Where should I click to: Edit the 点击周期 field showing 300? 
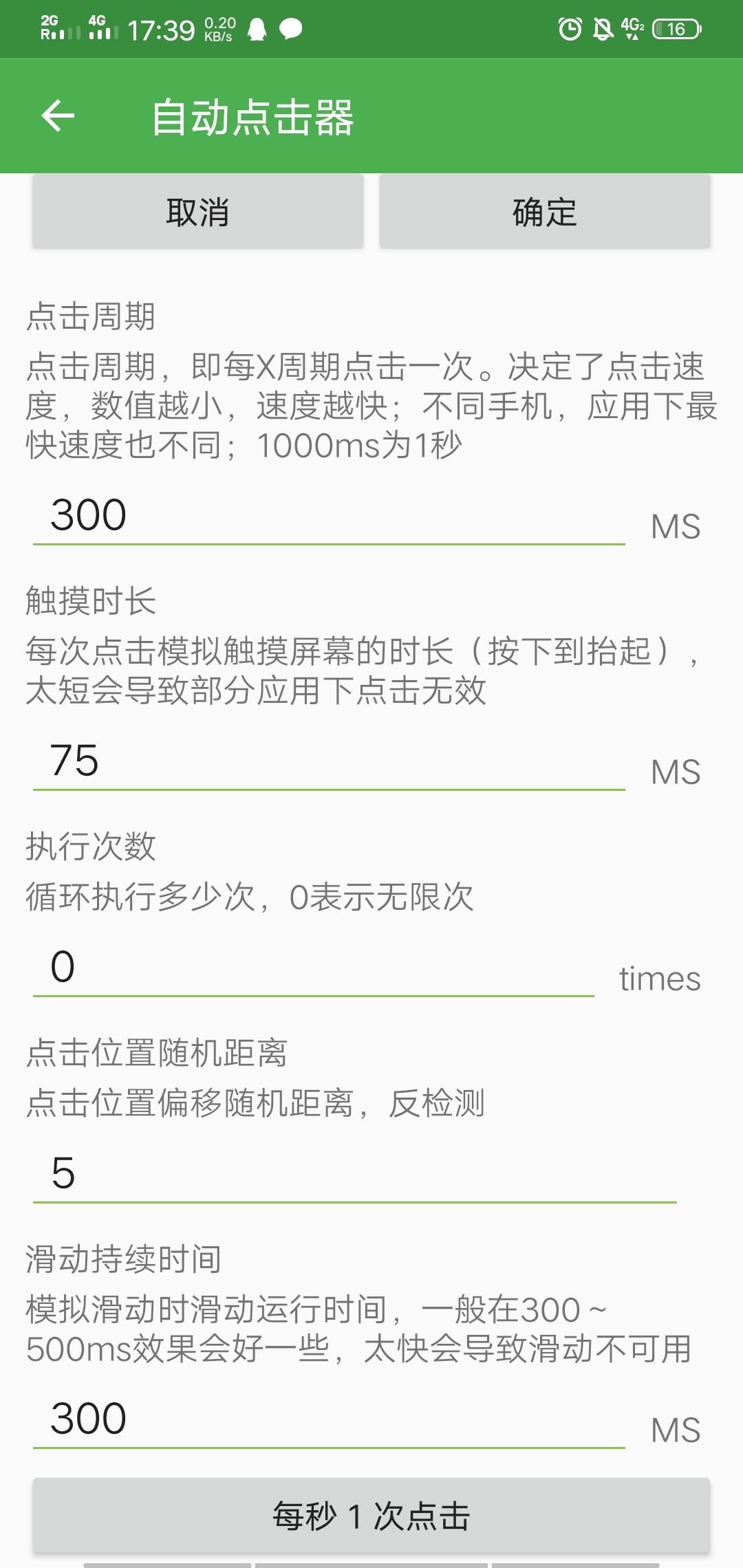coord(329,515)
